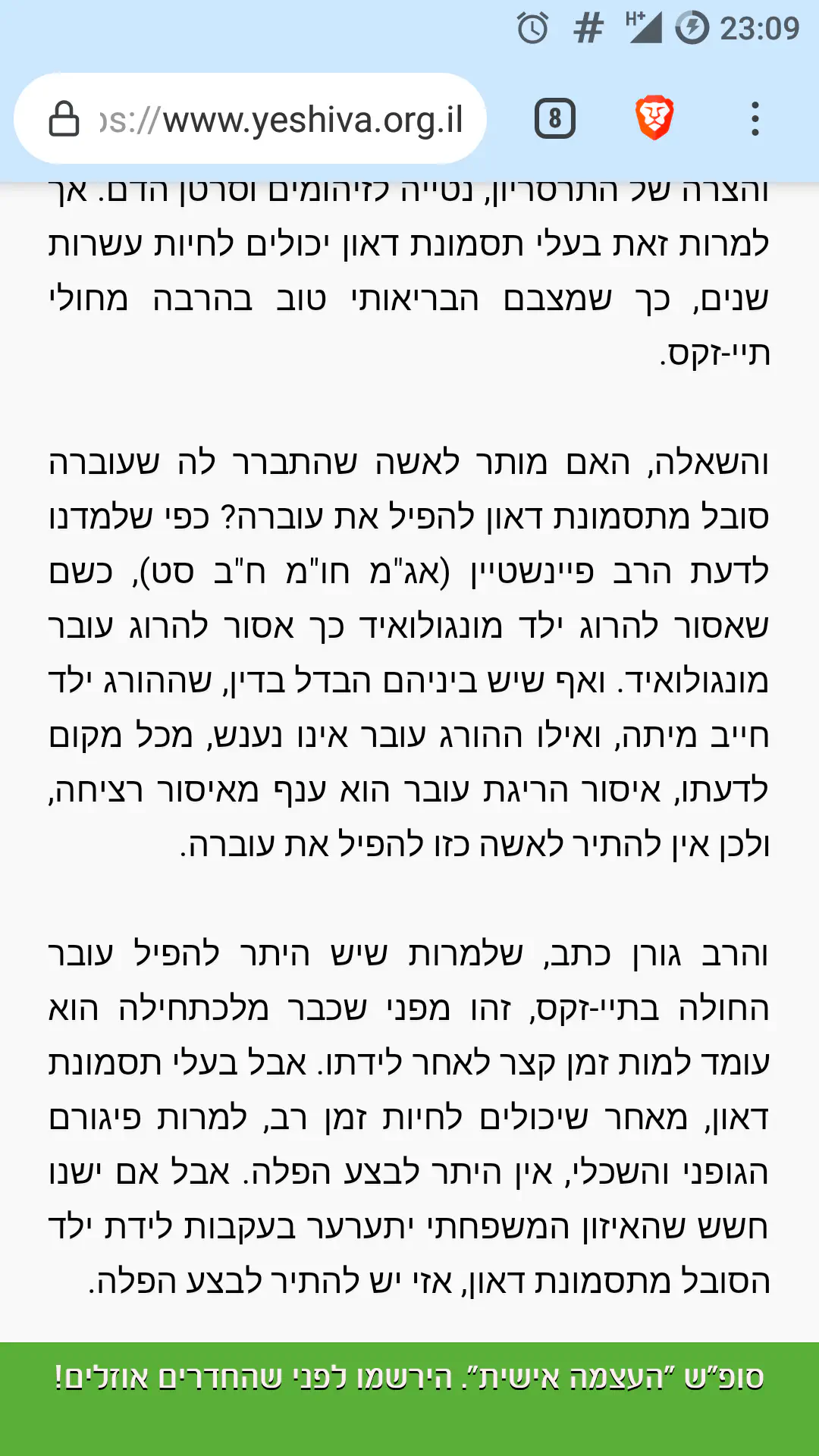This screenshot has width=819, height=1456.
Task: Open the tab switcher showing 8 tabs
Action: click(555, 119)
